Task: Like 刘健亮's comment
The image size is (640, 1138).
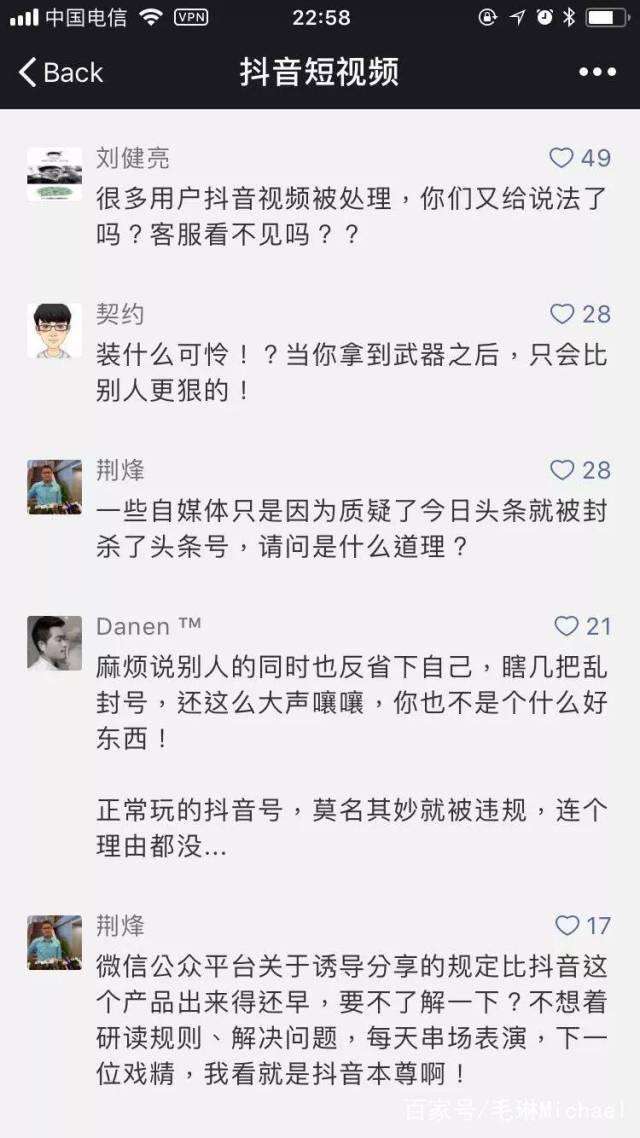Action: tap(562, 158)
